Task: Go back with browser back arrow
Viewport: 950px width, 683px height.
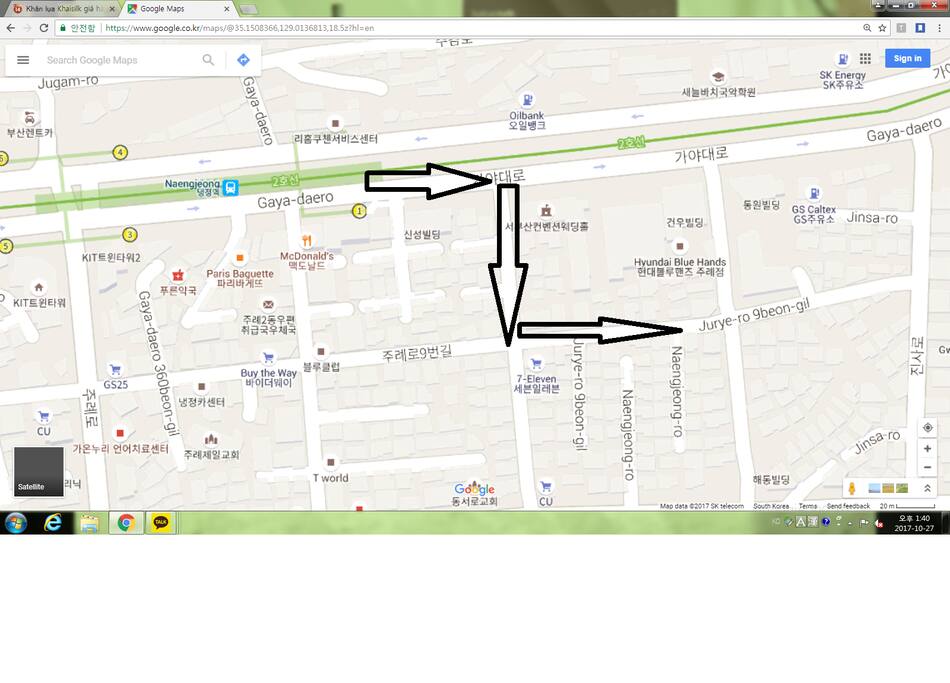Action: point(10,28)
